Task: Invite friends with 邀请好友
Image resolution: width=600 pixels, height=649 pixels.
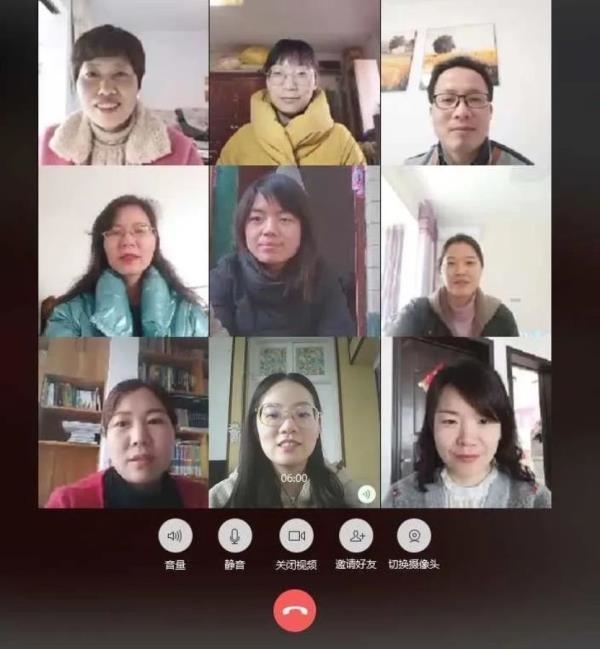Action: [356, 536]
